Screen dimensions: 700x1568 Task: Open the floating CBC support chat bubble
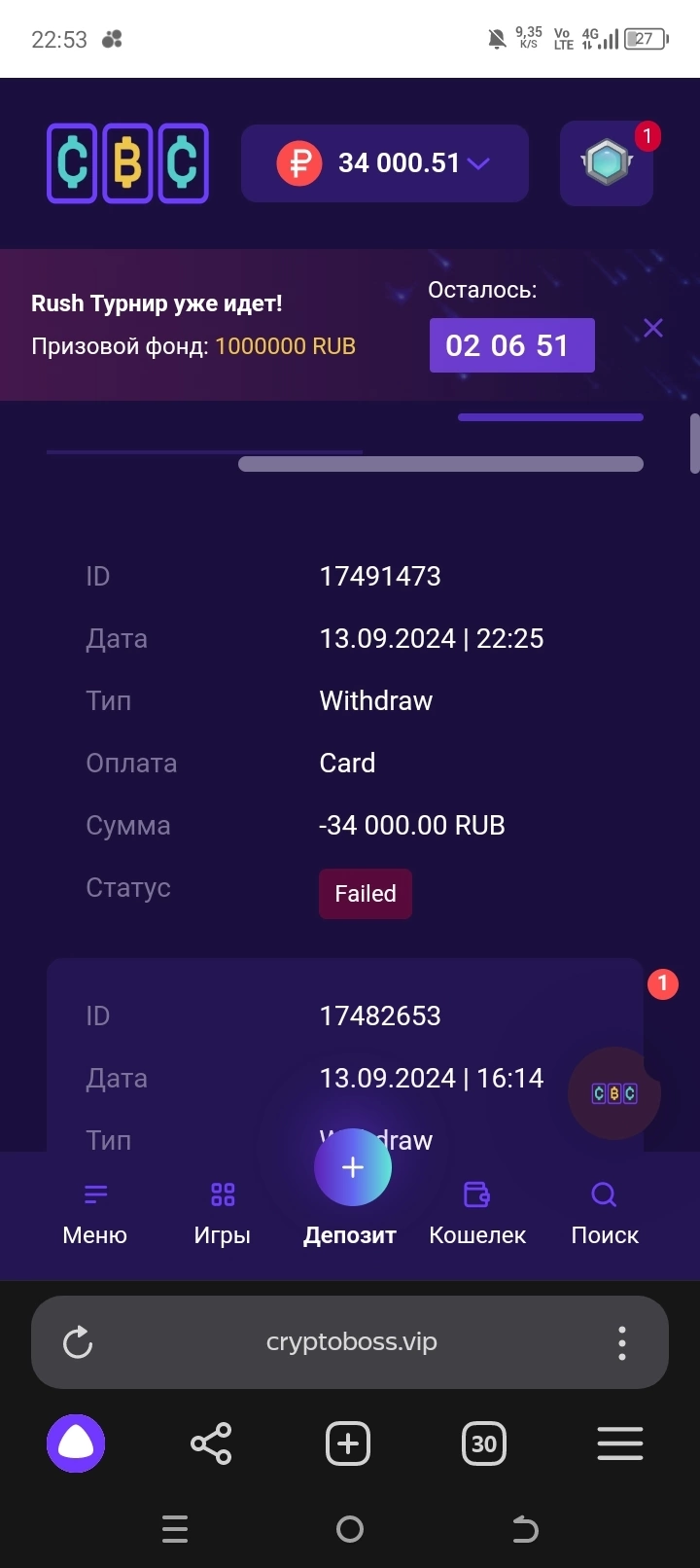(x=614, y=1093)
